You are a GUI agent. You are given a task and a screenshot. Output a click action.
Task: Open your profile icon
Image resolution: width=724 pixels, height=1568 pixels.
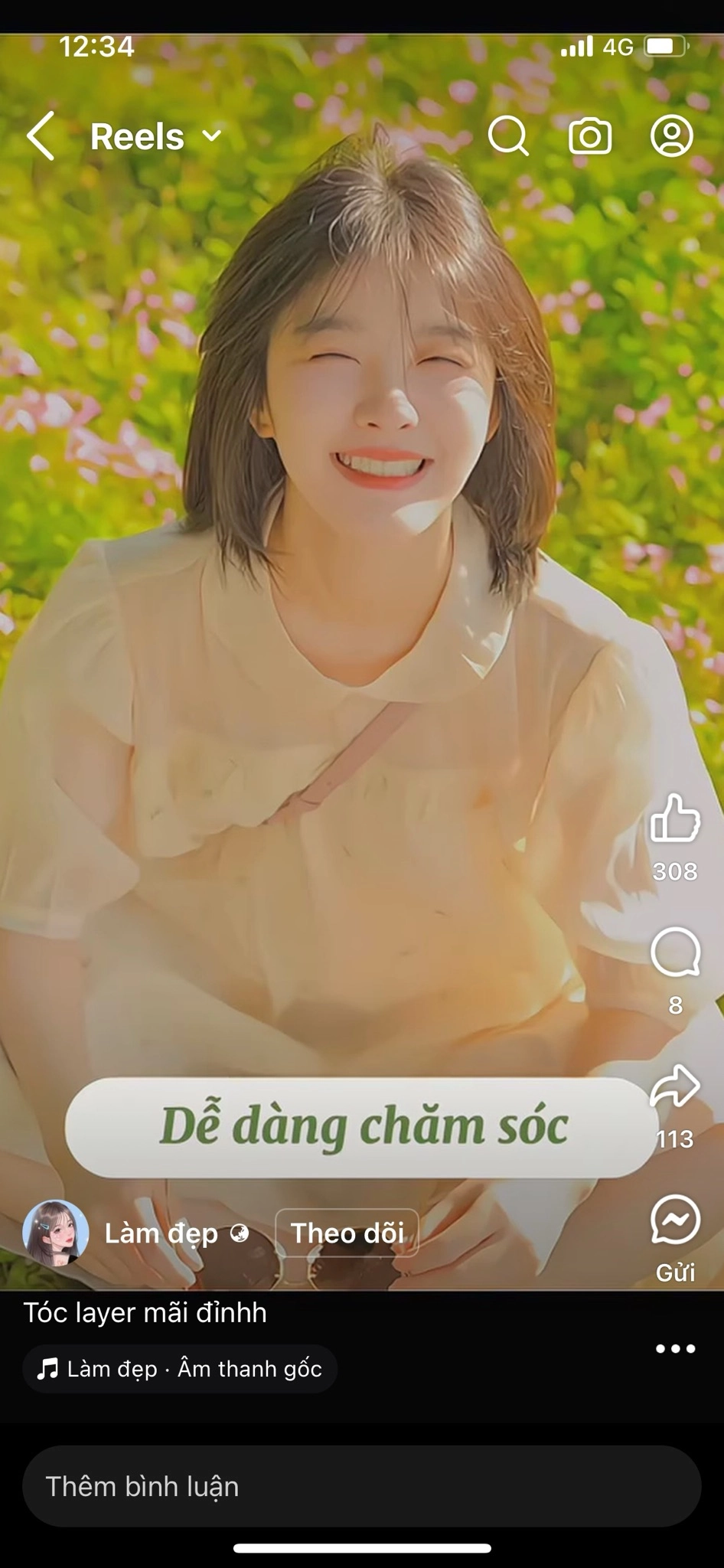click(x=672, y=136)
